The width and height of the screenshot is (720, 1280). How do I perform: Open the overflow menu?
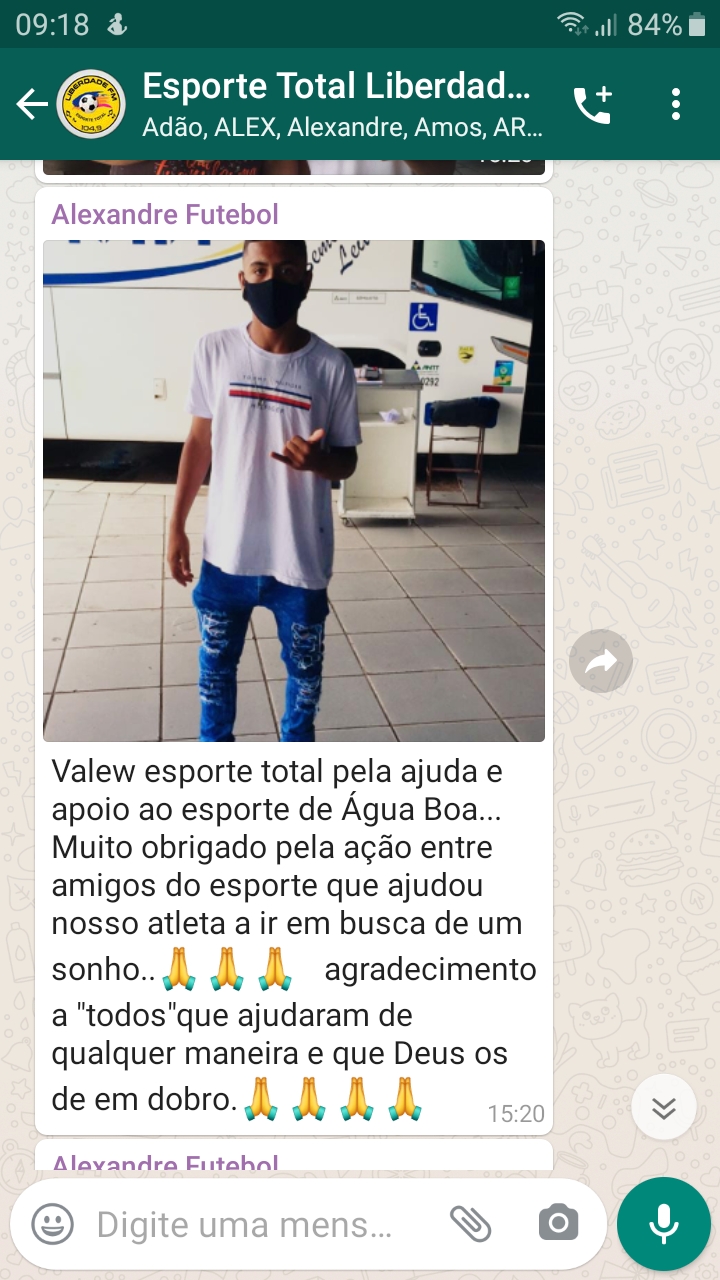[676, 104]
